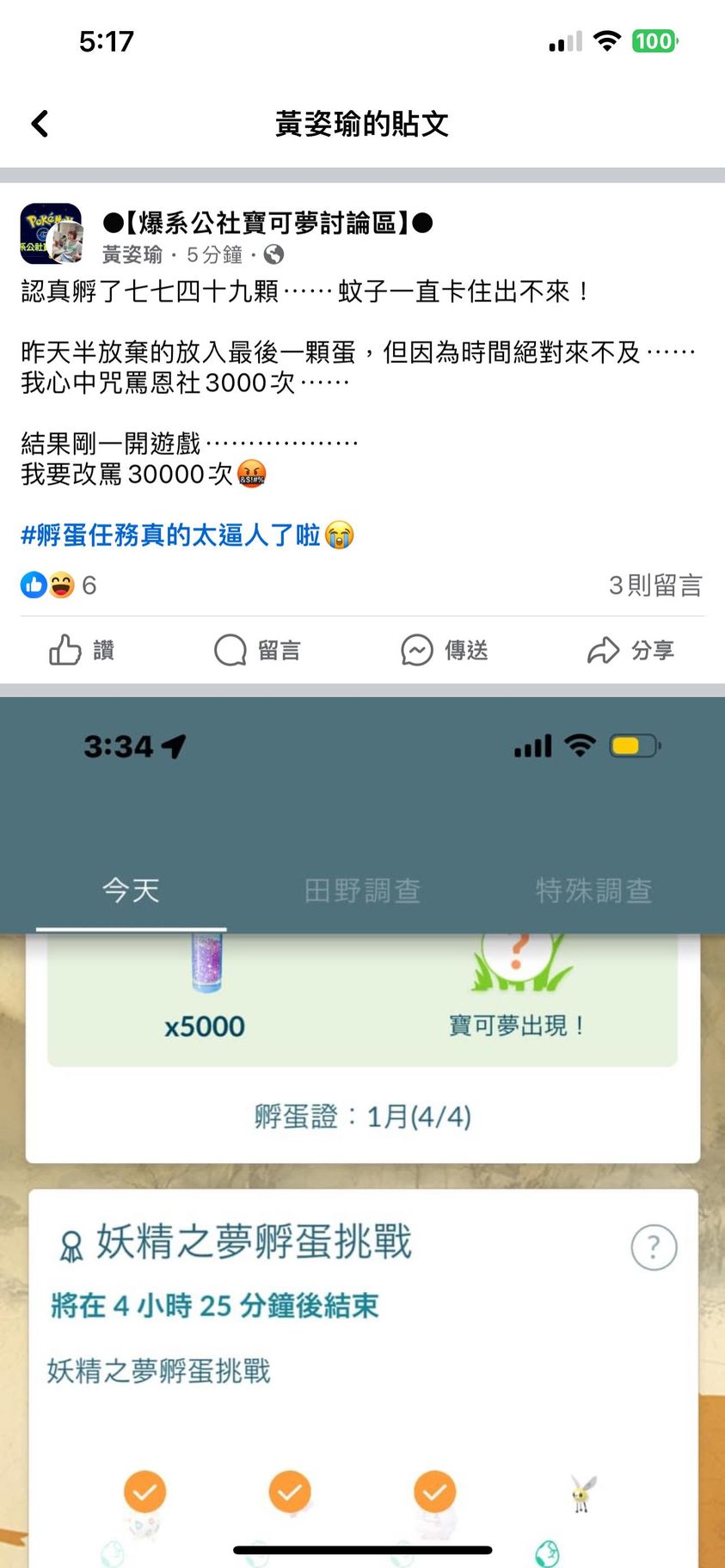Share the post with 分享
The height and width of the screenshot is (1568, 725).
tap(630, 650)
